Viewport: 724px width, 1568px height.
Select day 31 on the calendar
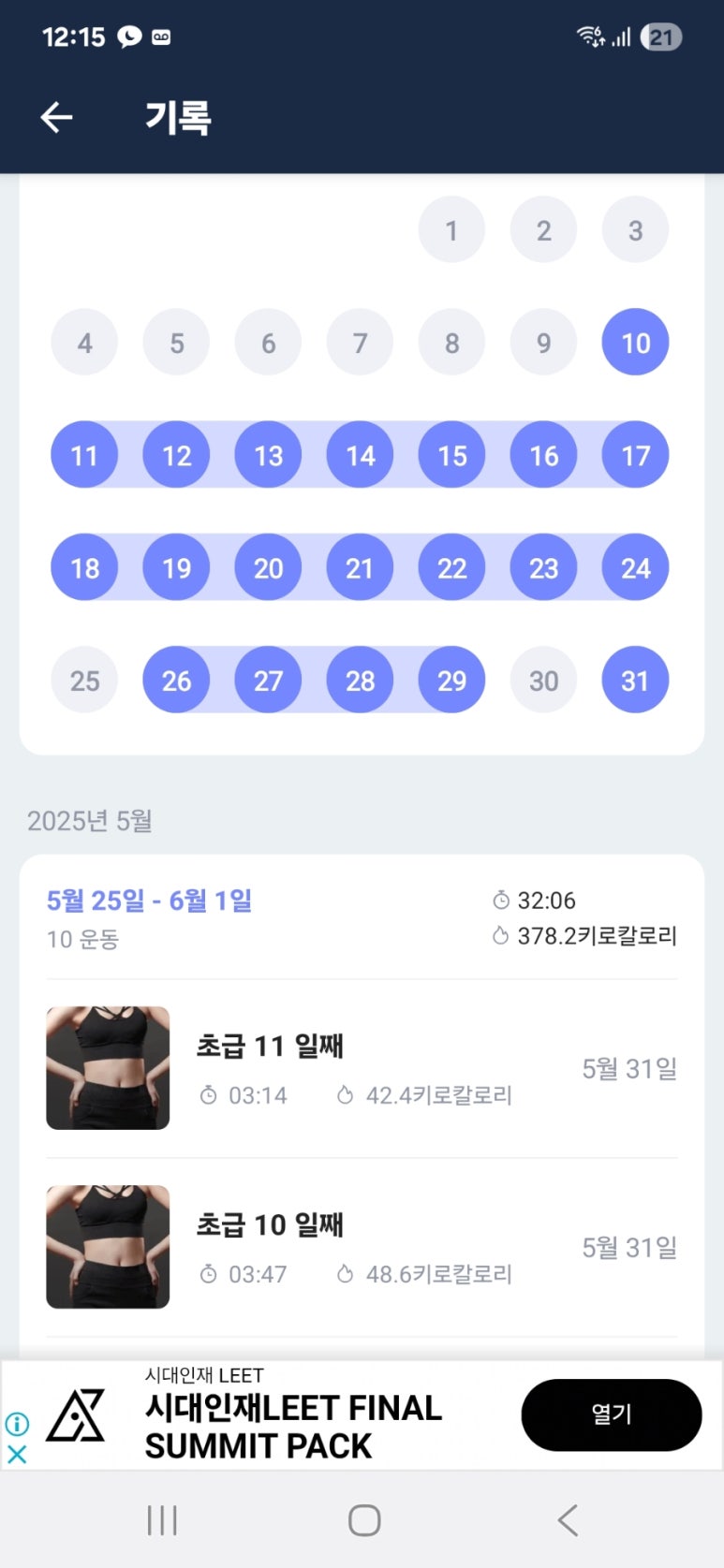point(635,681)
